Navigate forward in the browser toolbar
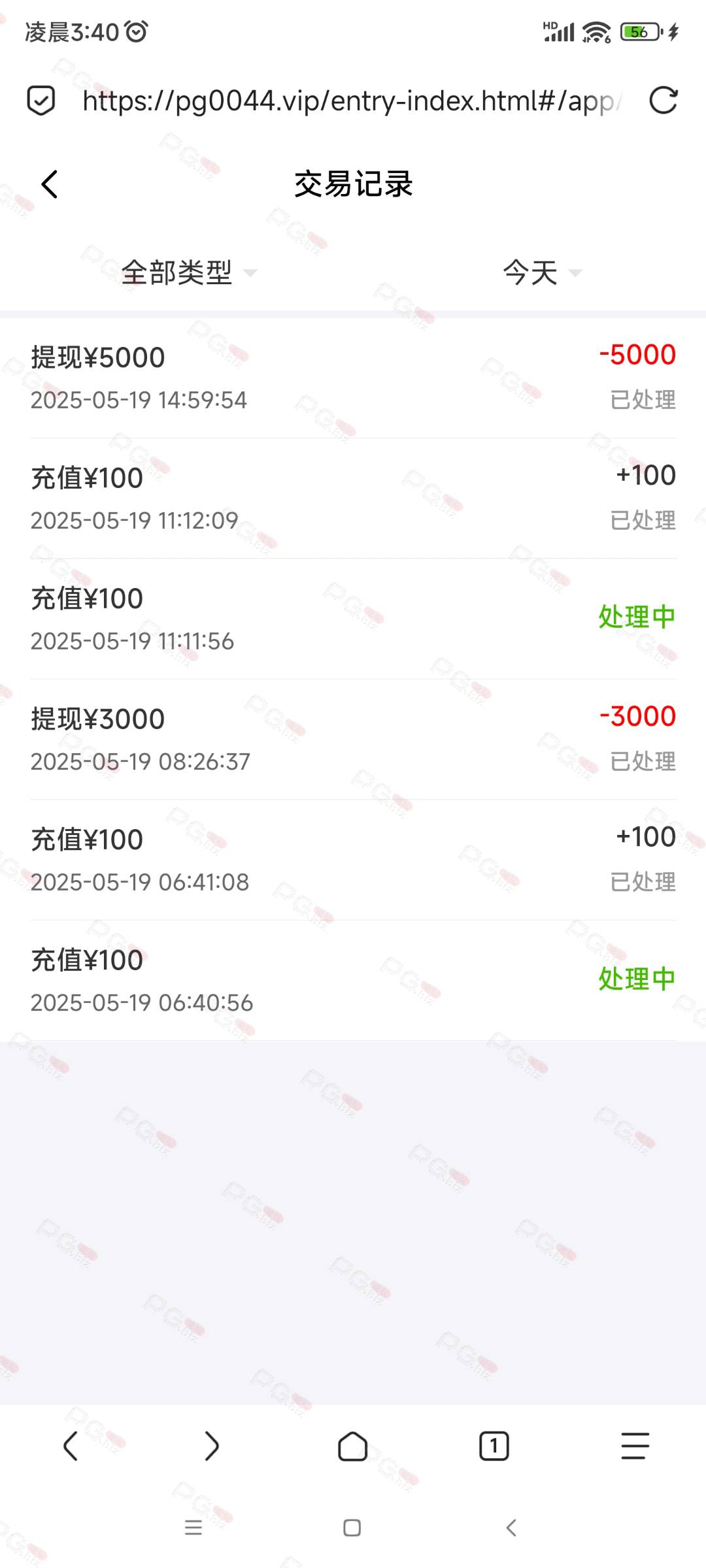Screen dimensions: 706x1568 point(211,1445)
